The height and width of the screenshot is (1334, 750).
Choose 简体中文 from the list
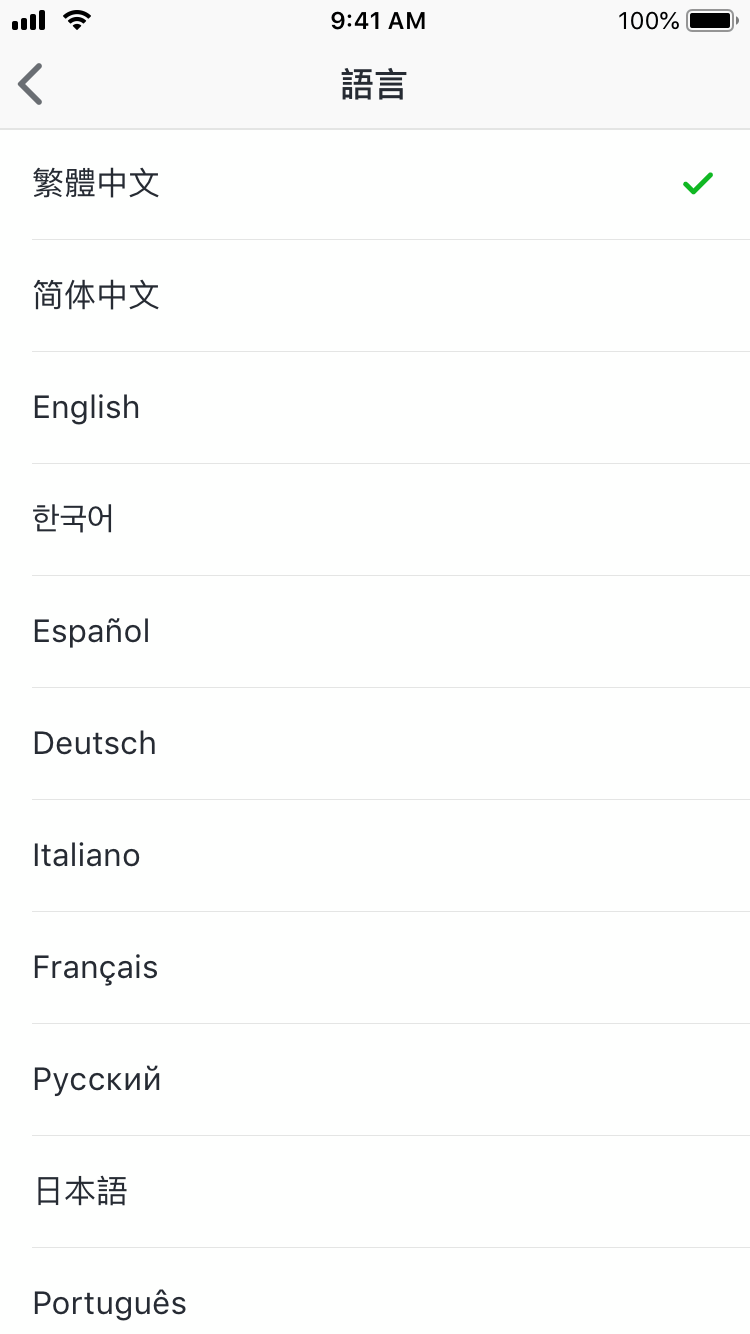click(97, 296)
